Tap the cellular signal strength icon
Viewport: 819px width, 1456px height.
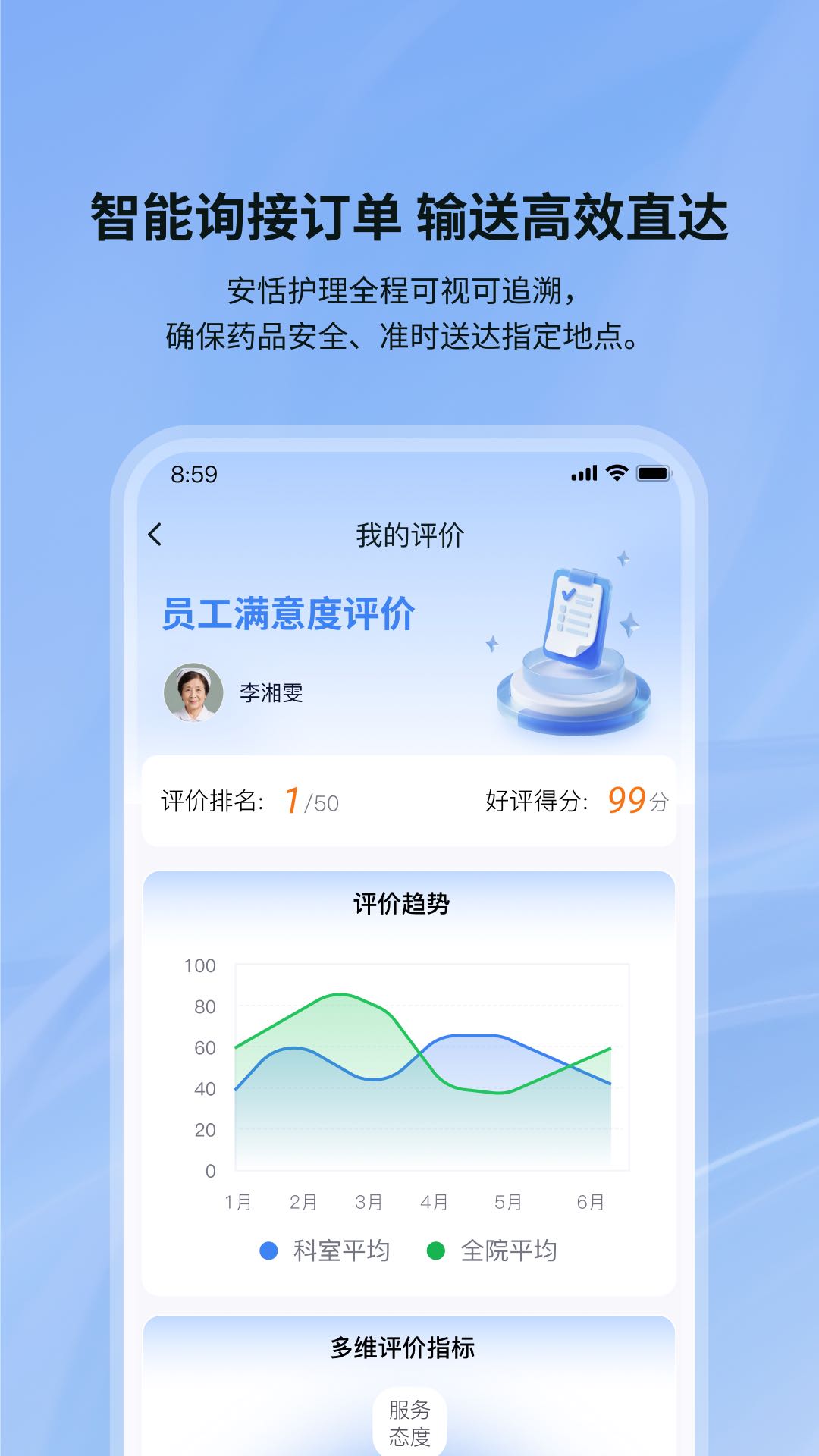coord(582,473)
